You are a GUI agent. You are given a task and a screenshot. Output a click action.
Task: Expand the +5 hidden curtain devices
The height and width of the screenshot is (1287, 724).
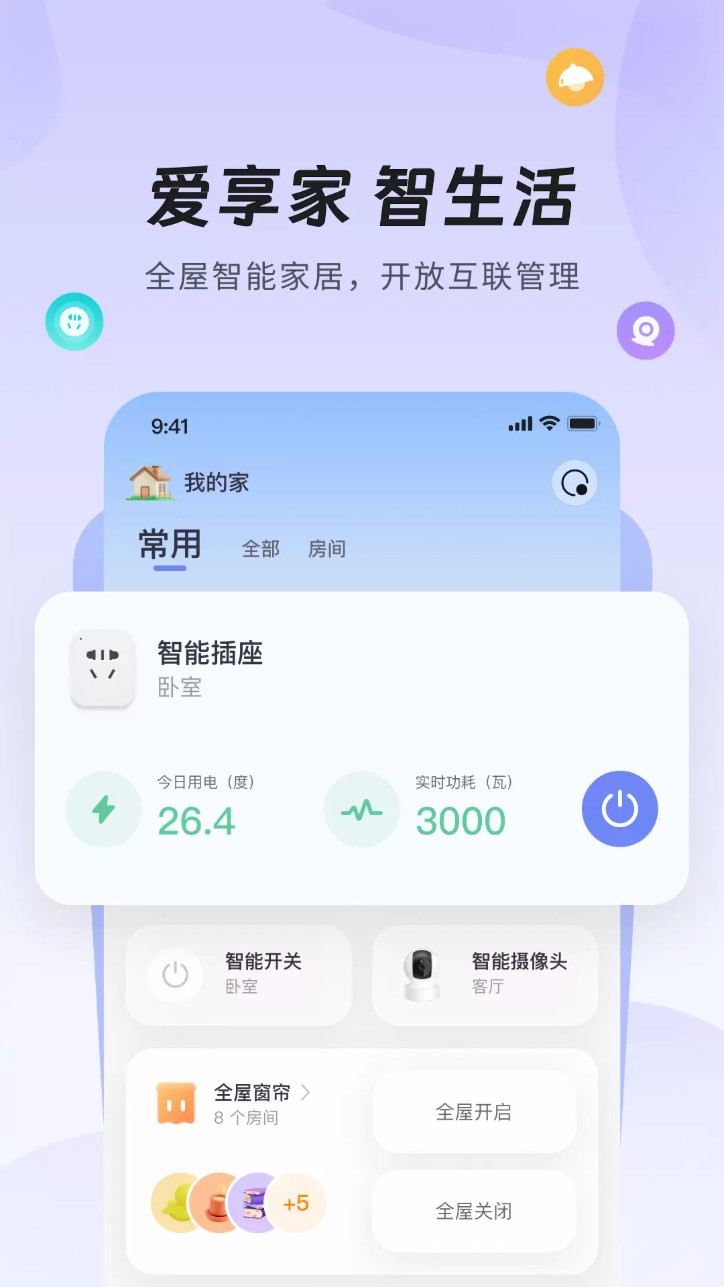pos(297,1204)
